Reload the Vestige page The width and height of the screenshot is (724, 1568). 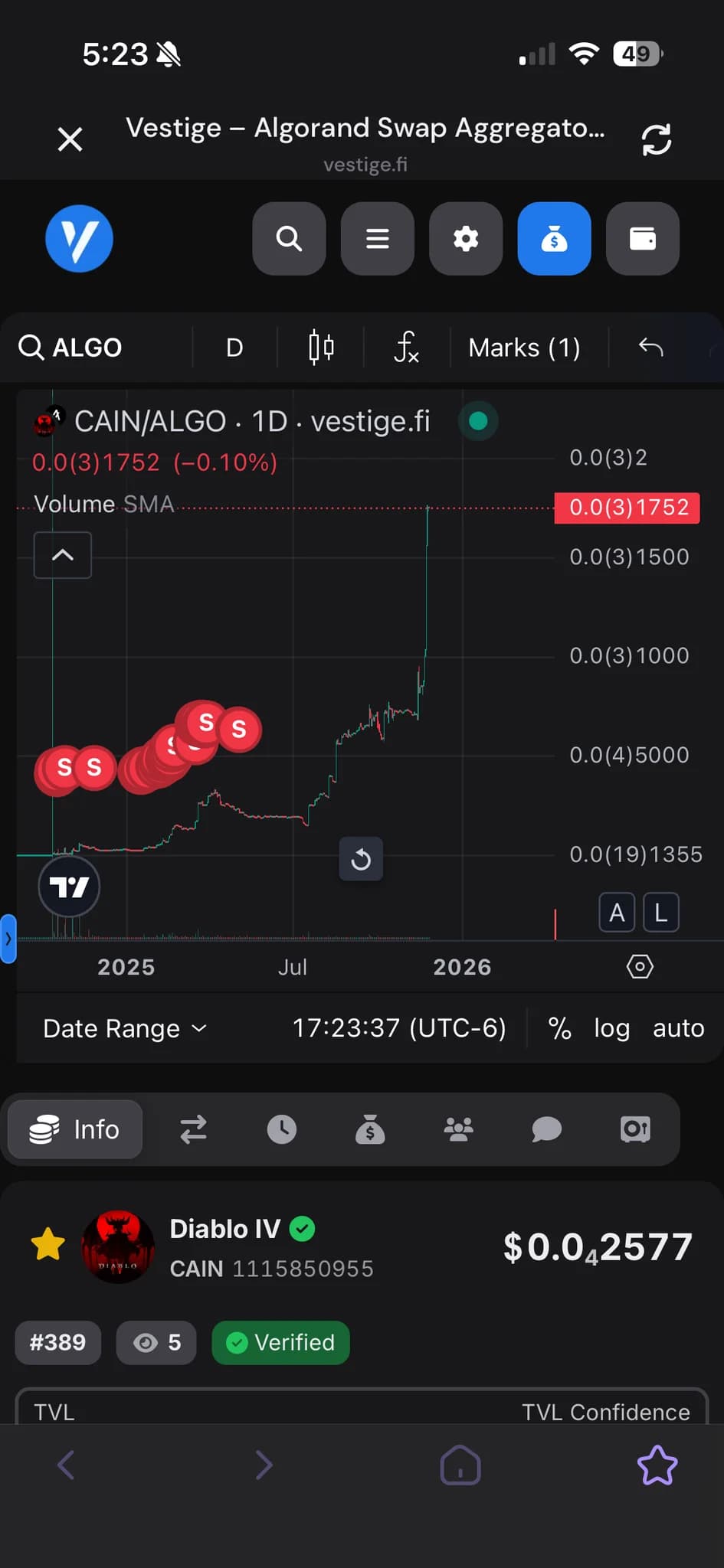[656, 139]
